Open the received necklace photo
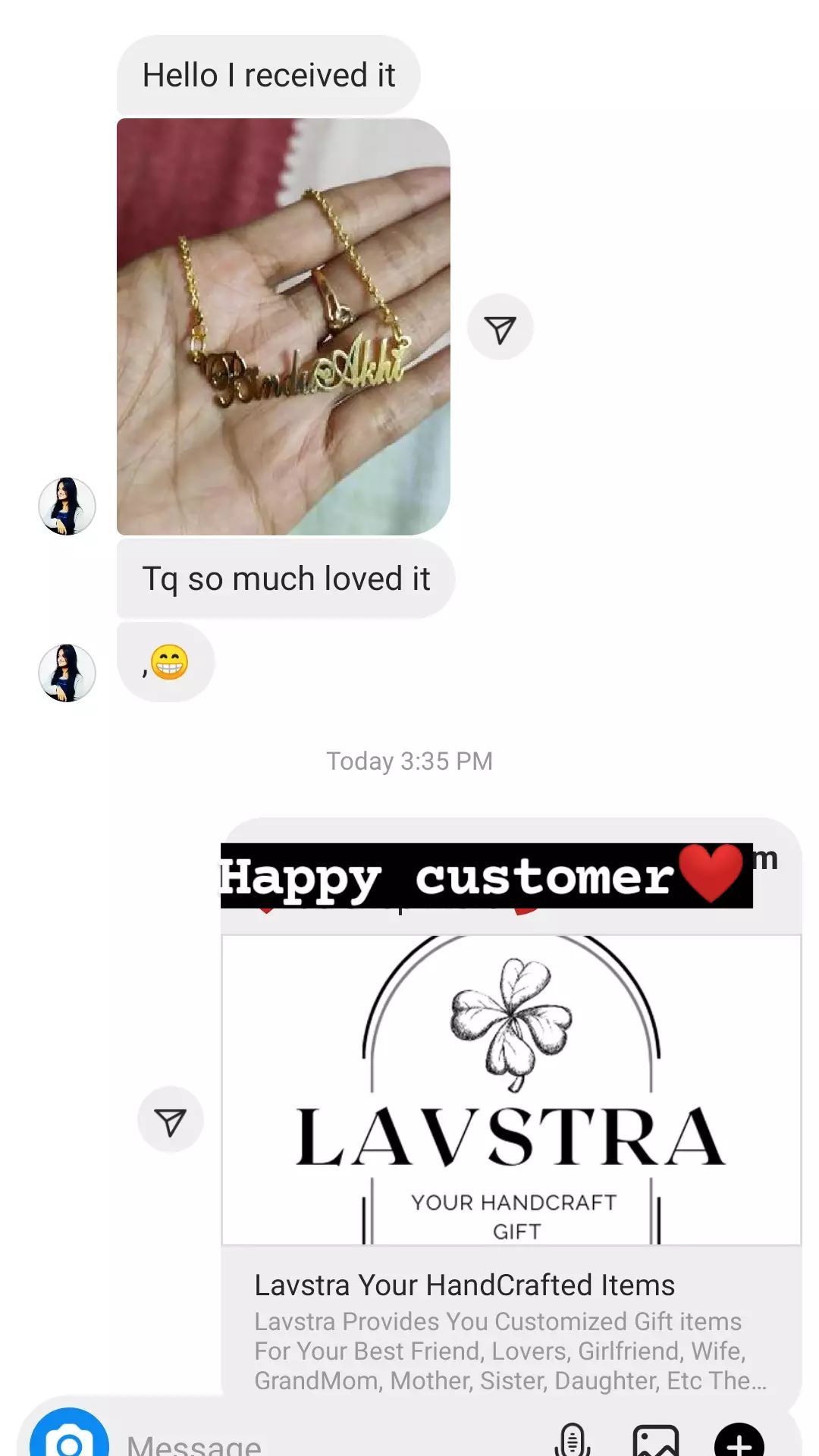Screen dimensions: 819x1456 pyautogui.click(x=284, y=327)
